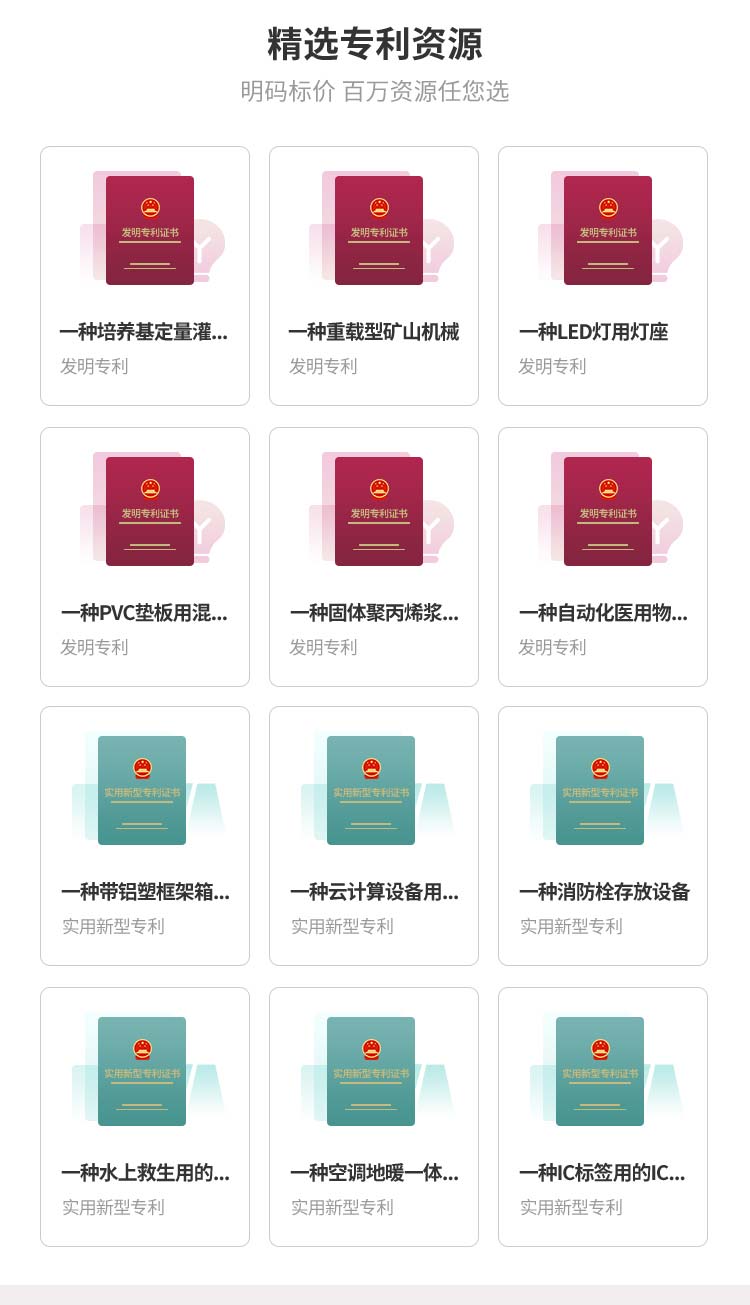750x1305 pixels.
Task: Click the certificate icon for 一种重载型矿山机械
Action: 374,227
